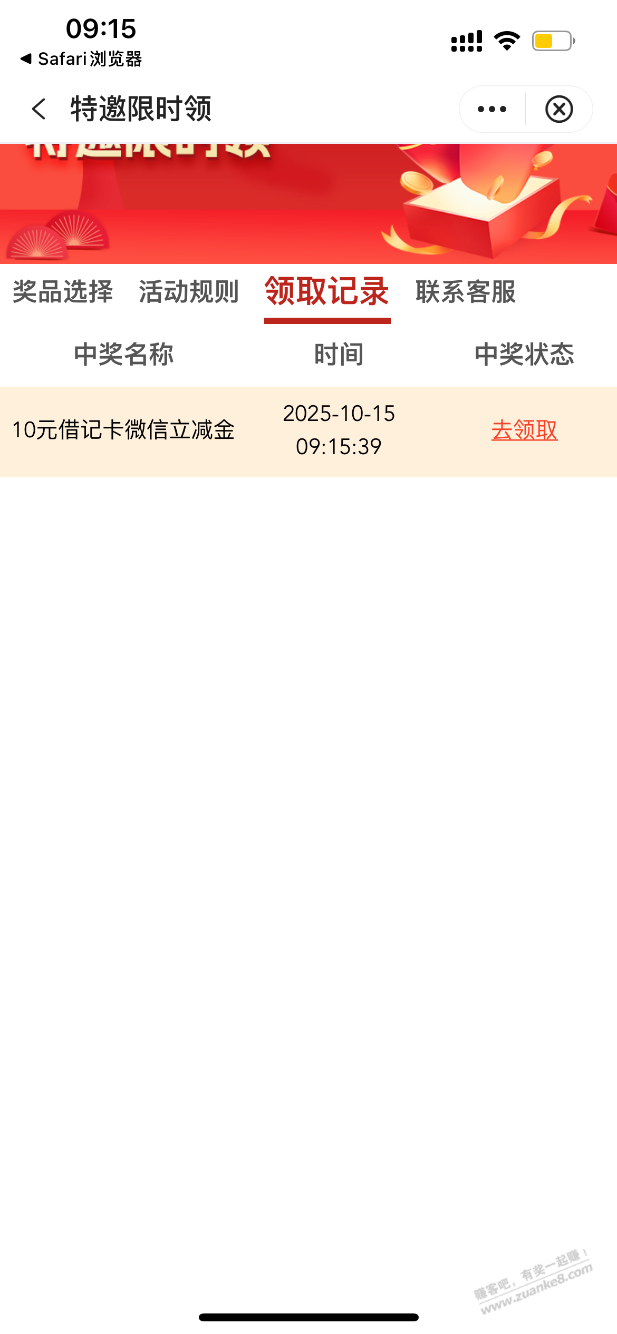Go to the 联系客服 tab

(466, 292)
